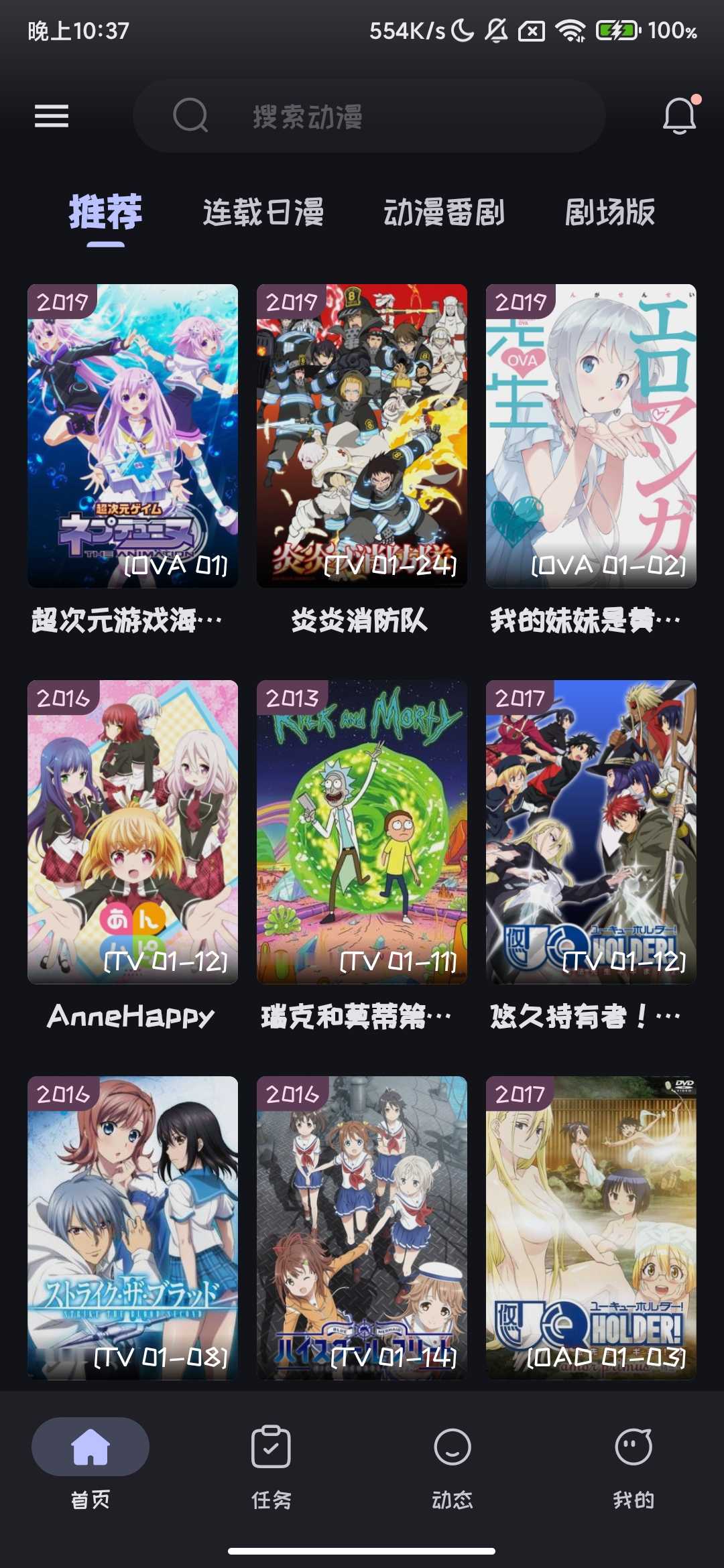This screenshot has width=724, height=1568.
Task: Open the AnneHappy anime card
Action: [x=133, y=832]
